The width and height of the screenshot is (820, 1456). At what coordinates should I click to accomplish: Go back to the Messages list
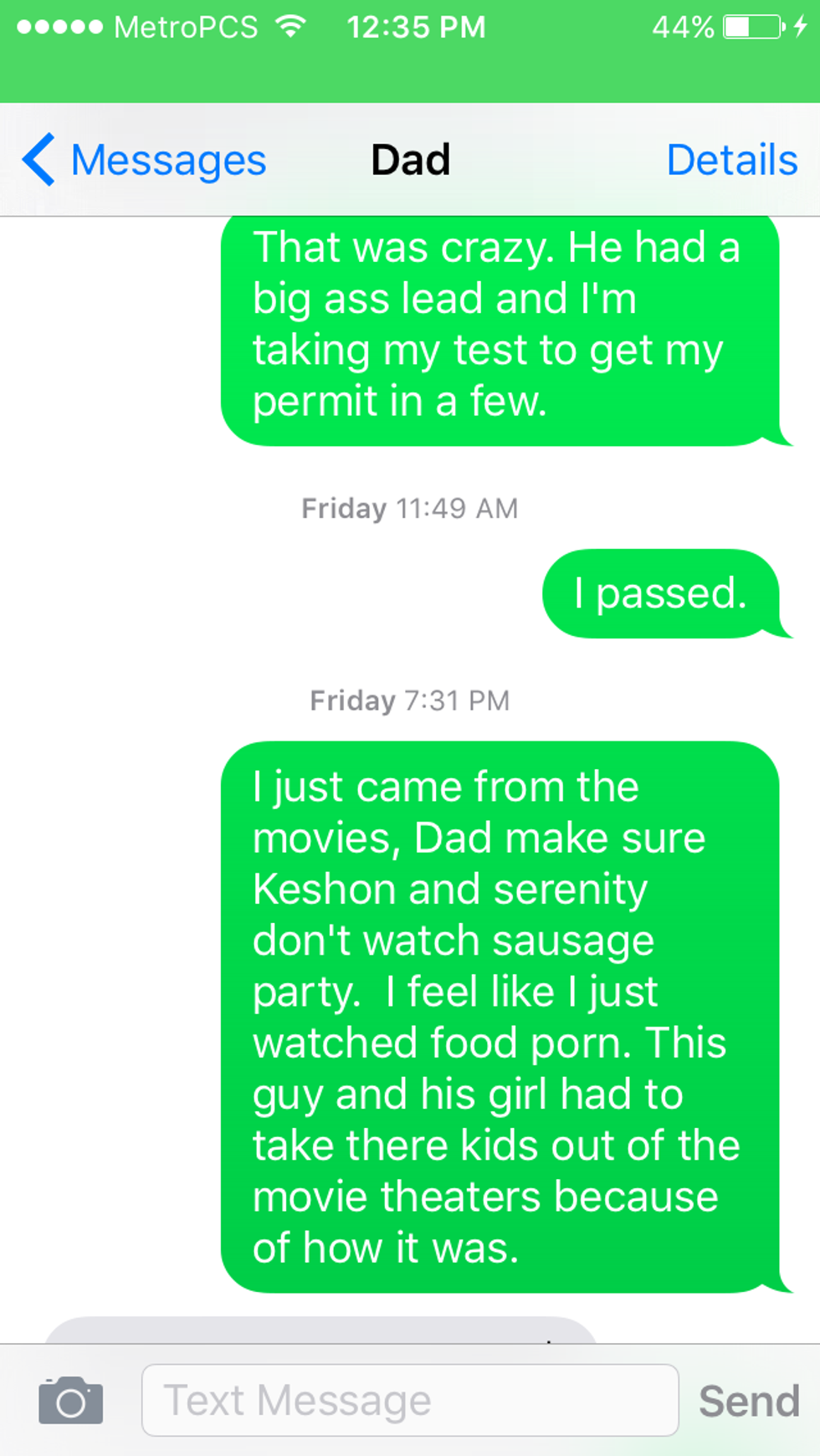[x=144, y=161]
